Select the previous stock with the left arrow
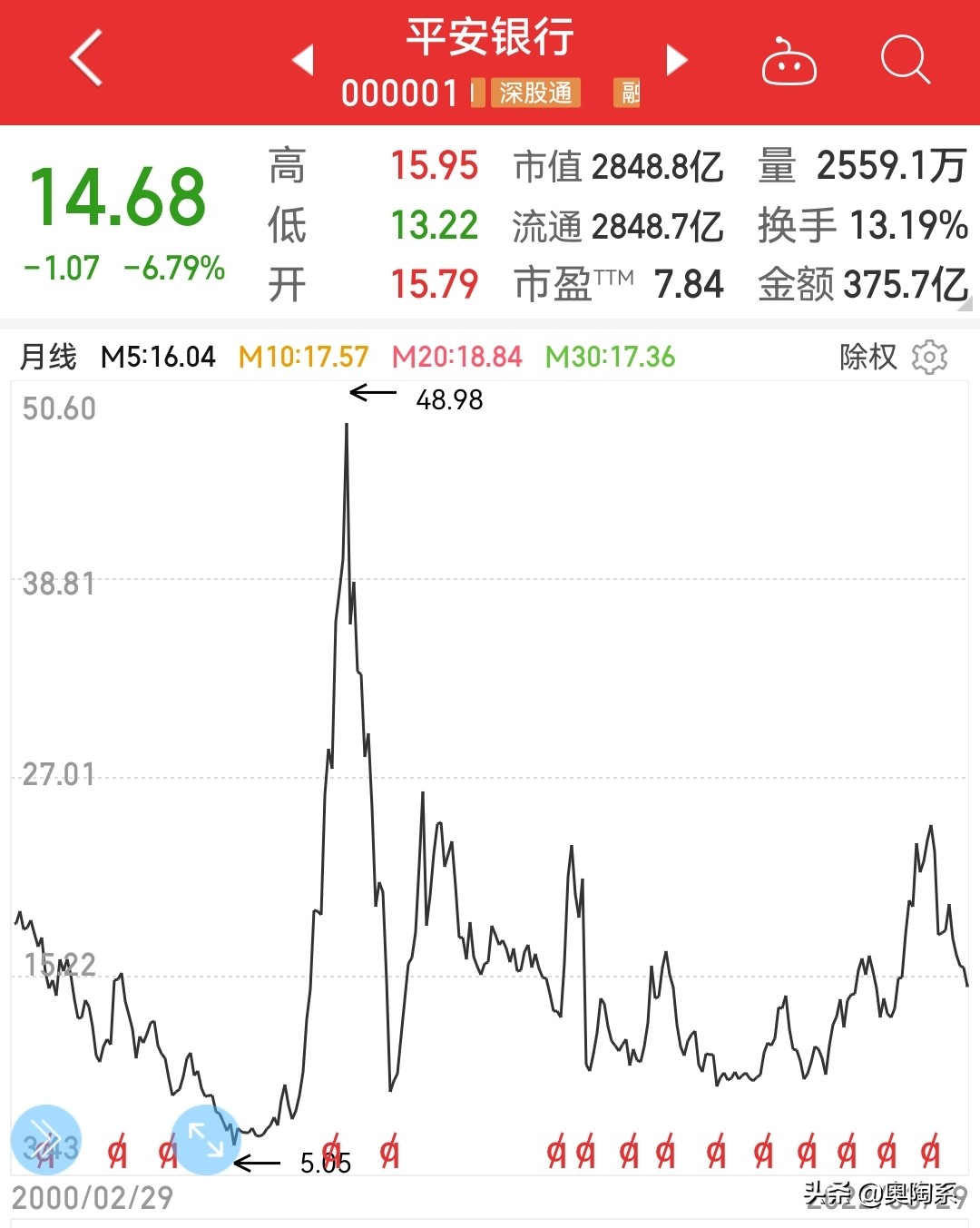The height and width of the screenshot is (1228, 980). (302, 58)
